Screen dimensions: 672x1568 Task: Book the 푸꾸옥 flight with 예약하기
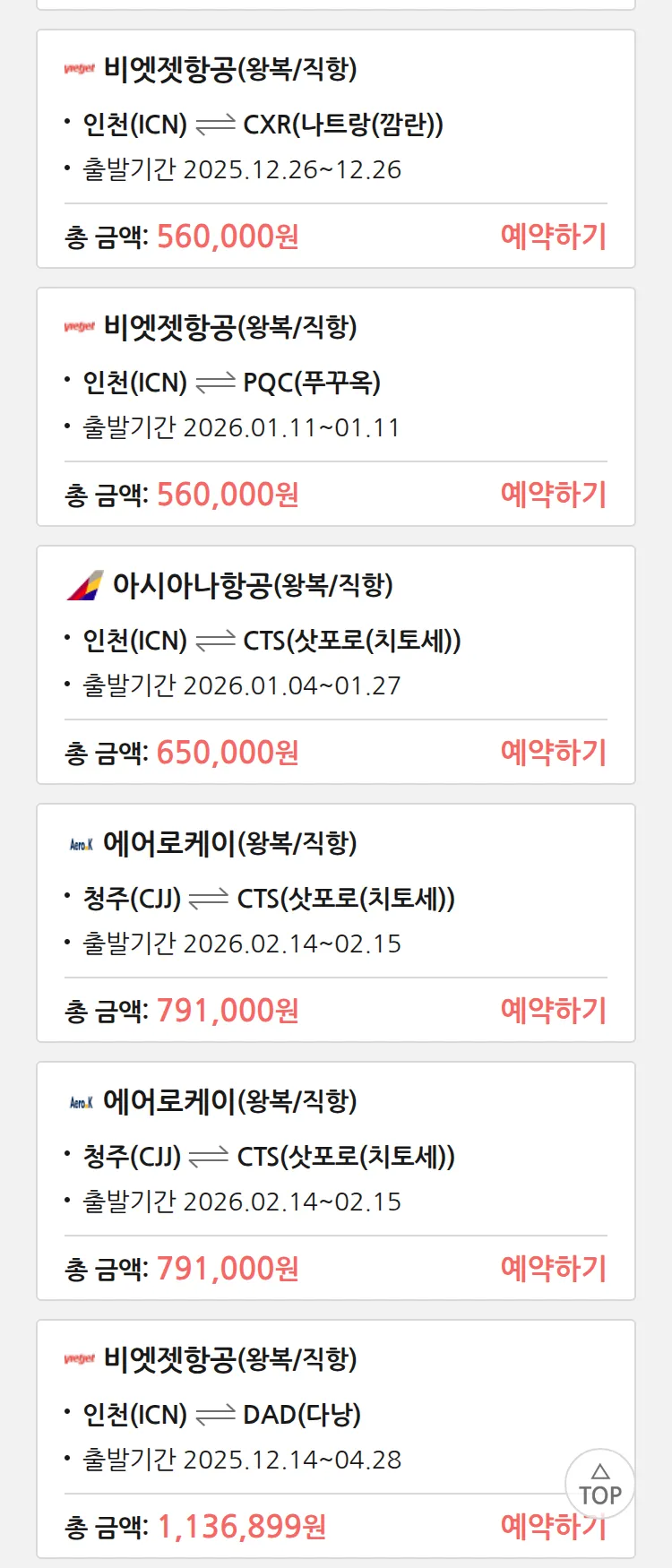553,495
